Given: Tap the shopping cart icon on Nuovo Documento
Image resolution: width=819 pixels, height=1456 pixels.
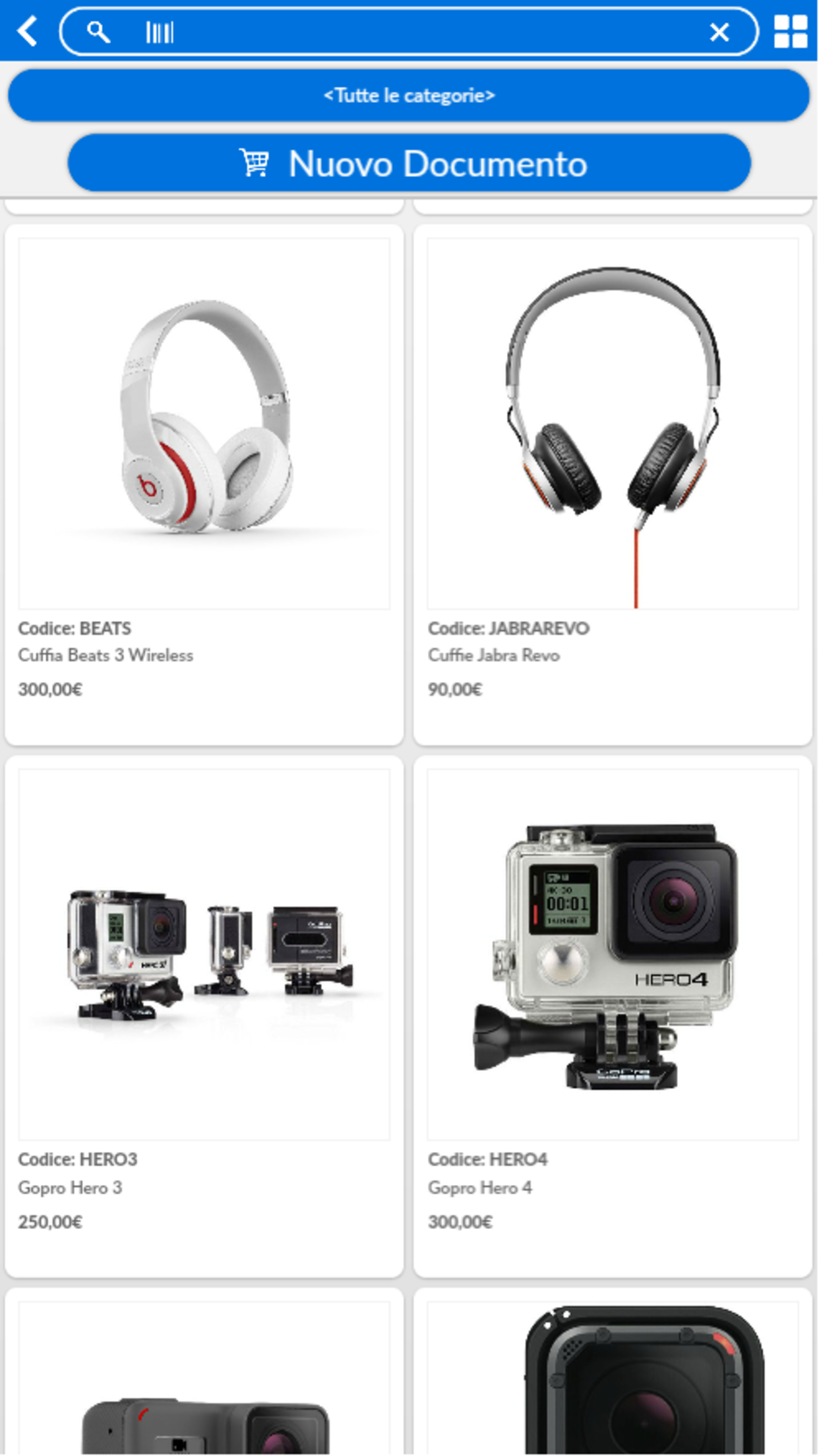Looking at the screenshot, I should tap(255, 163).
